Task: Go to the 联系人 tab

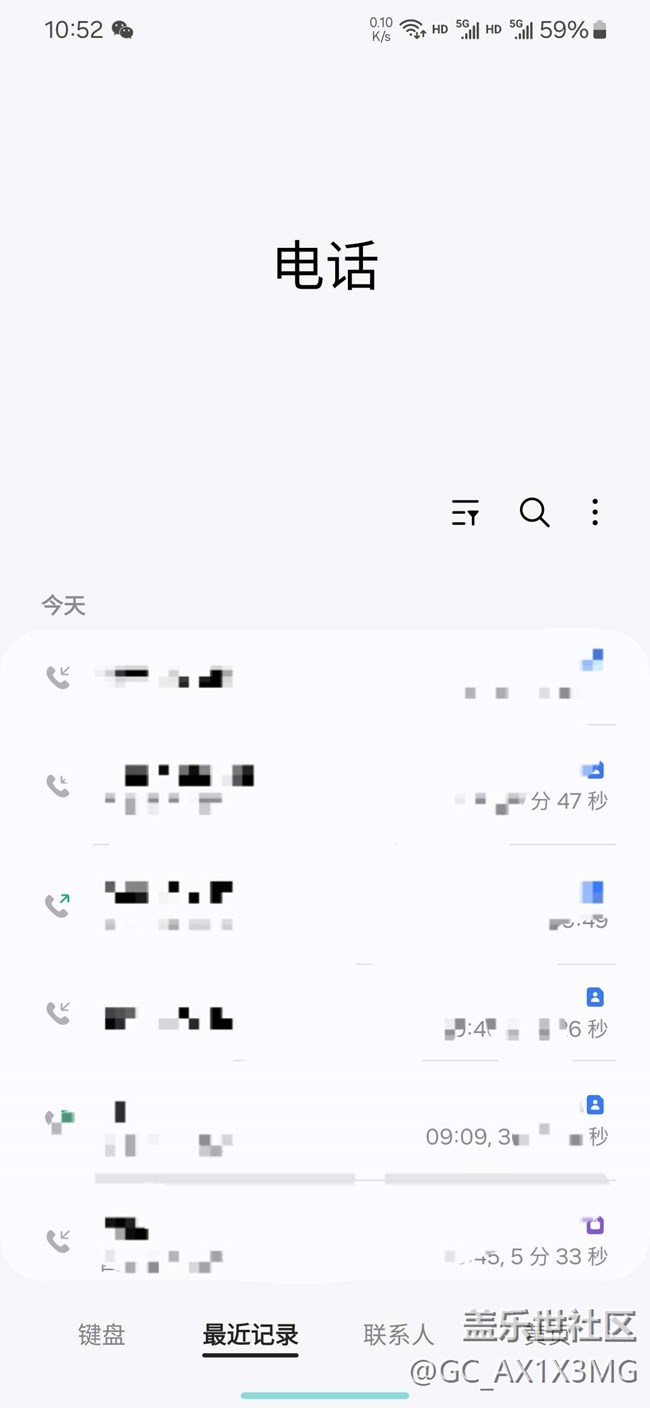Action: [x=398, y=1334]
